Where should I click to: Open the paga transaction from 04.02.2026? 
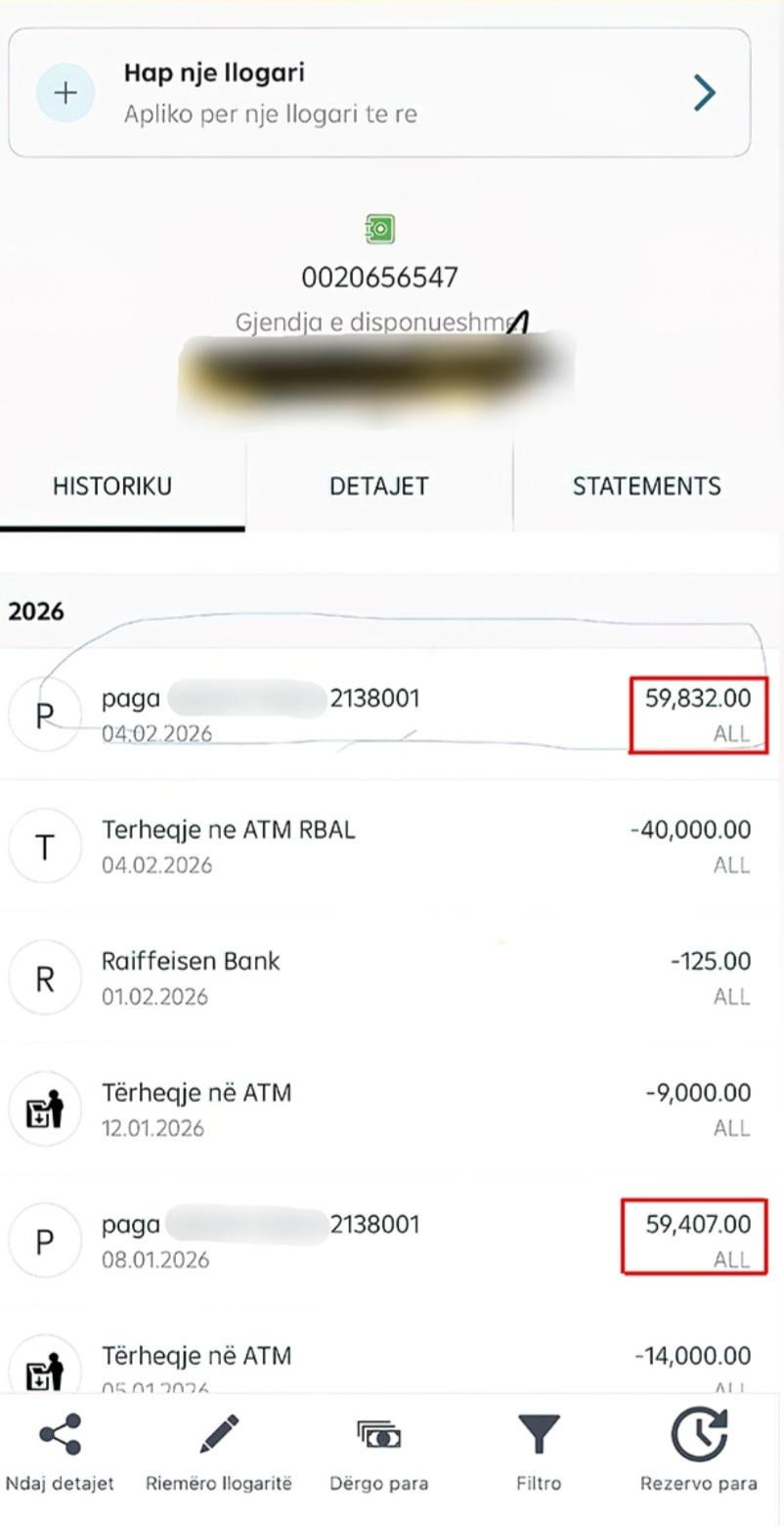391,715
